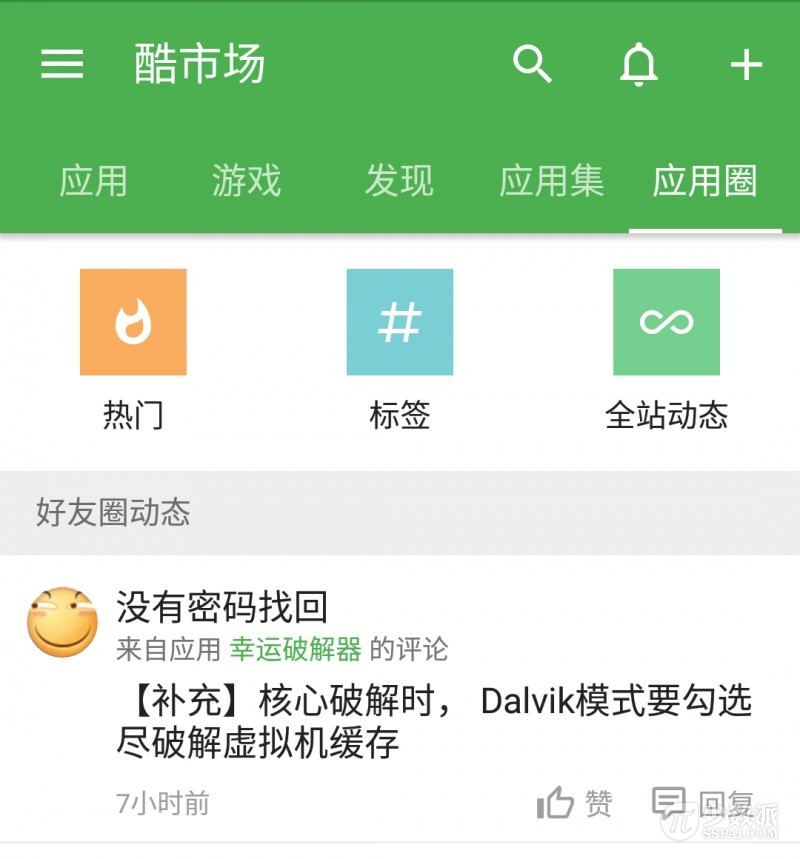This screenshot has width=800, height=859.
Task: Open 热门 via the flame icon
Action: tap(135, 322)
